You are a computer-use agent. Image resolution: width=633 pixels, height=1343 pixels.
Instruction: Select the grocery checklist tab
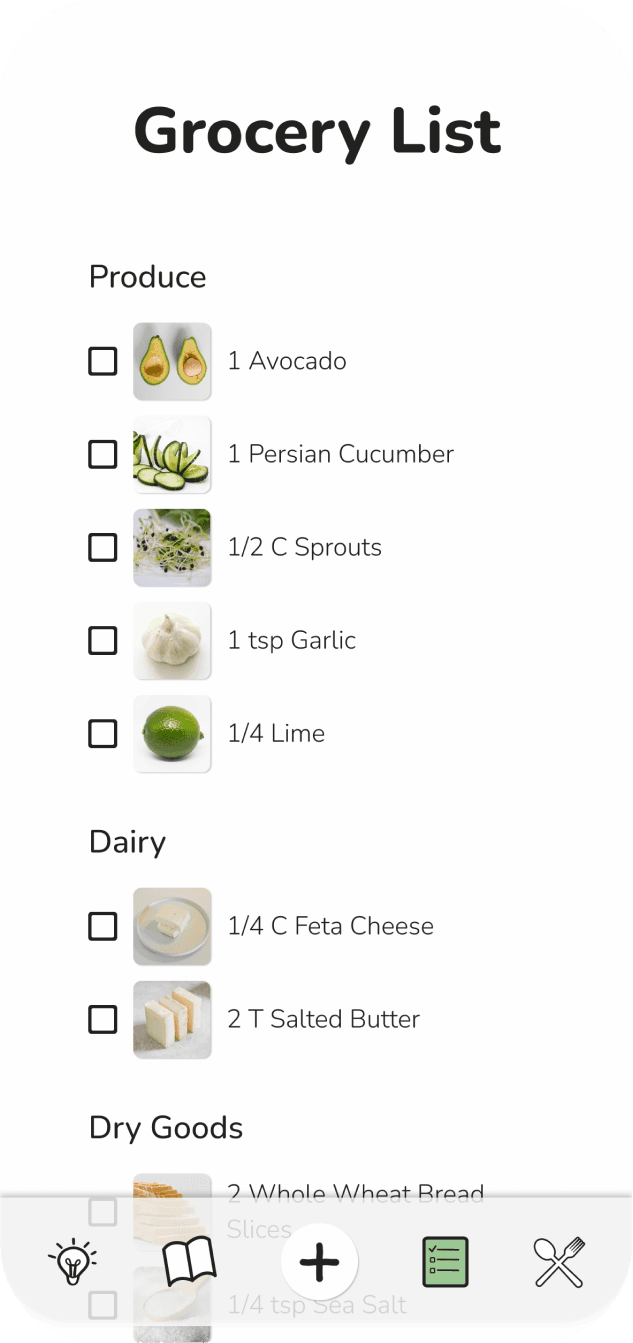(445, 1262)
